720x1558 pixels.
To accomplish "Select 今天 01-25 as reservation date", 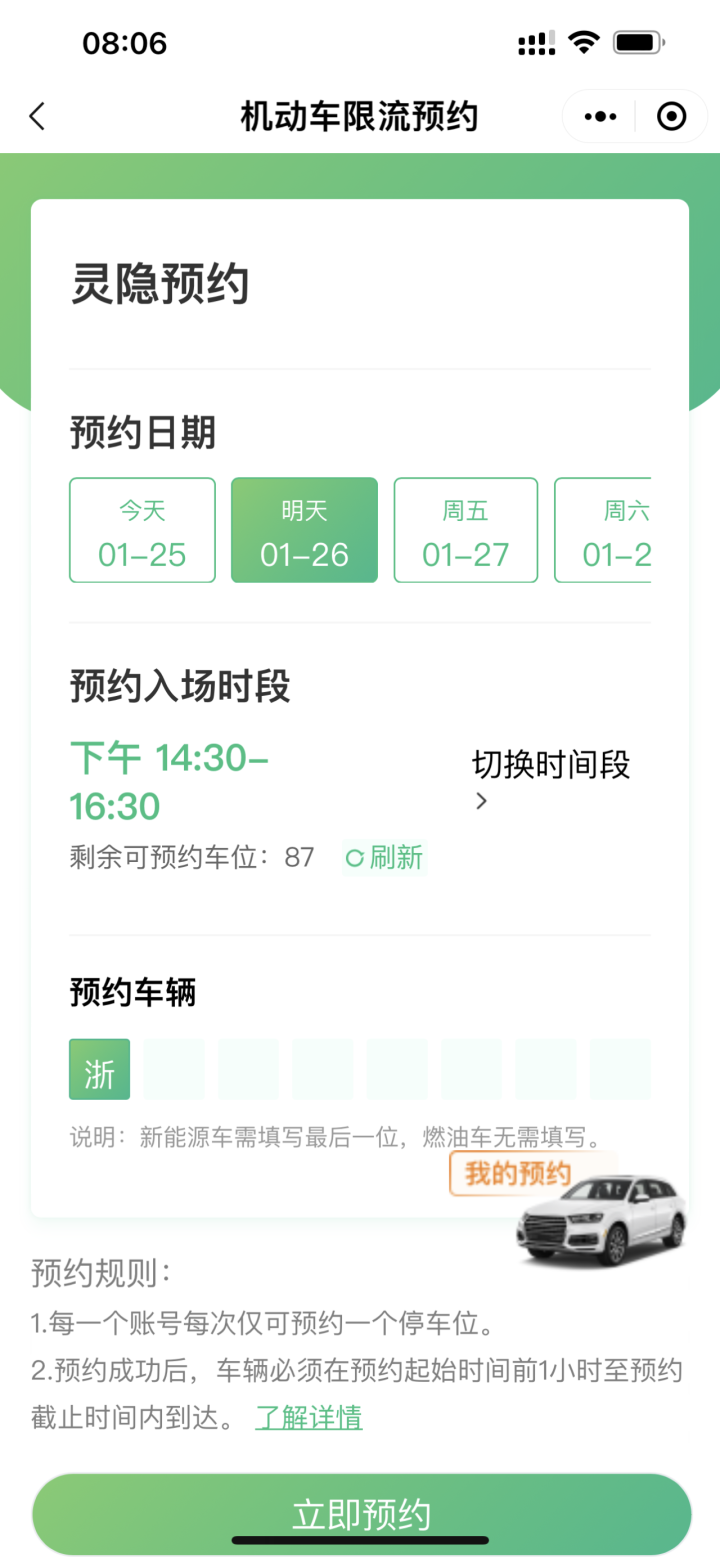I will pos(142,530).
